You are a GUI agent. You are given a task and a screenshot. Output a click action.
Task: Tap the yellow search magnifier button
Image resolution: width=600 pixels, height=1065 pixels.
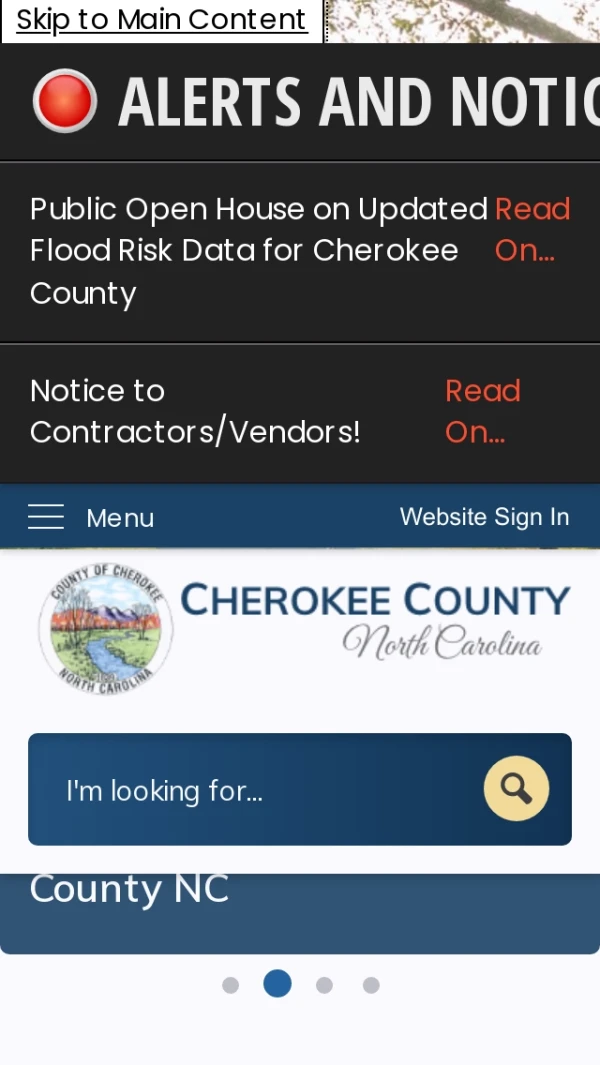pyautogui.click(x=516, y=789)
